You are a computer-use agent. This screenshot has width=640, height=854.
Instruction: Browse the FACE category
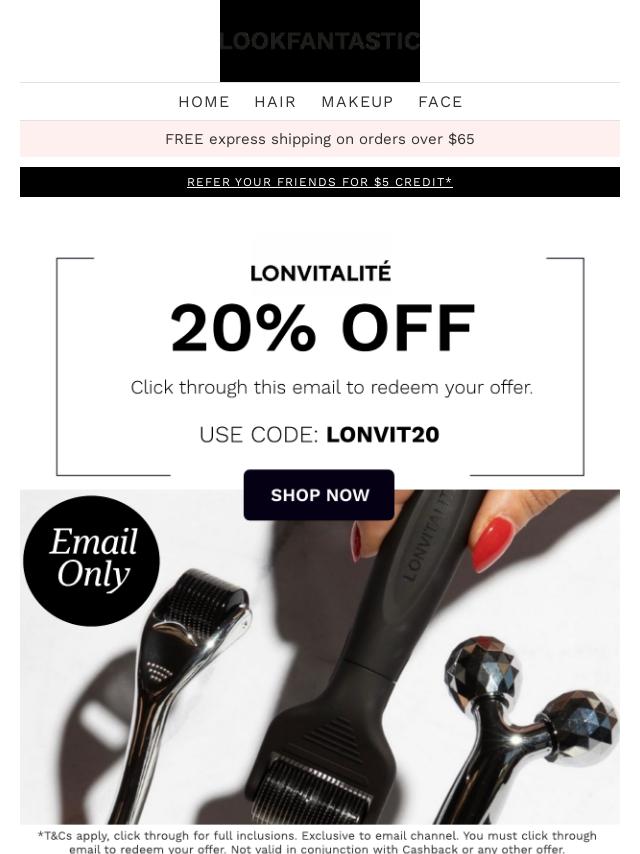[440, 102]
